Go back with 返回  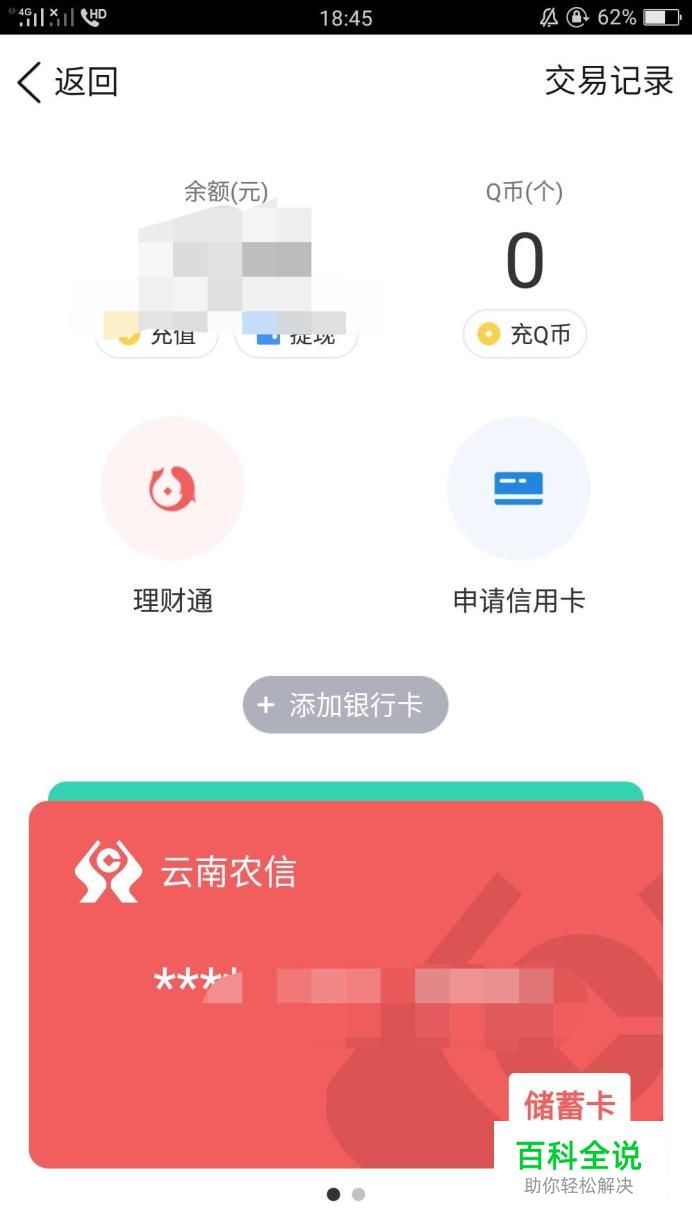[x=67, y=82]
